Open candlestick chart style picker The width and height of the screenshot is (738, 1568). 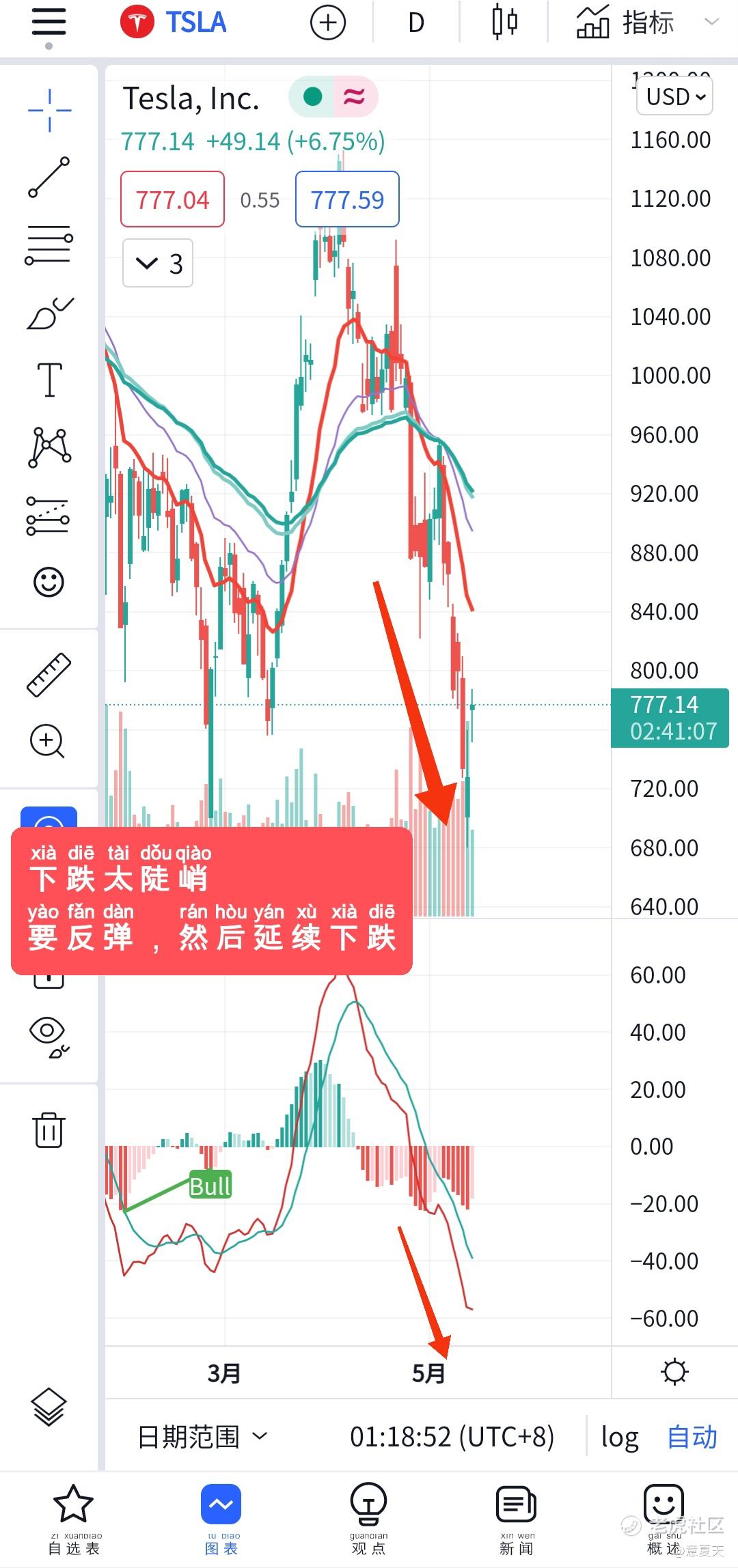click(504, 23)
